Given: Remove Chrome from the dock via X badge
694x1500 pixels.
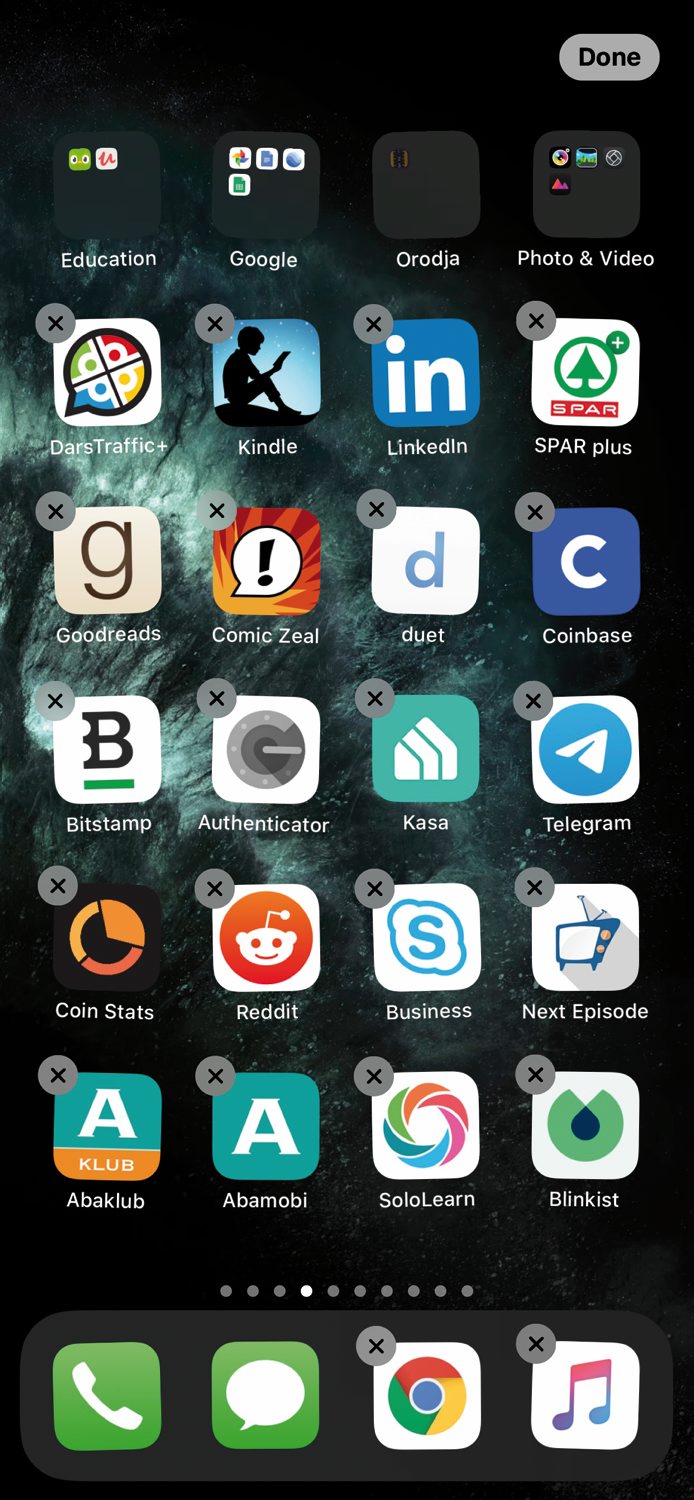Looking at the screenshot, I should coord(376,1346).
